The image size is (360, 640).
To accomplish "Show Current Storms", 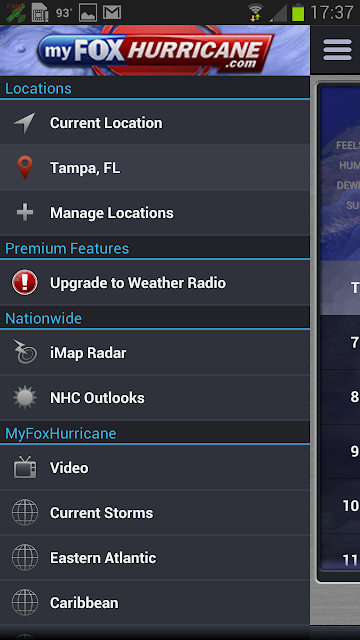I will [x=155, y=513].
